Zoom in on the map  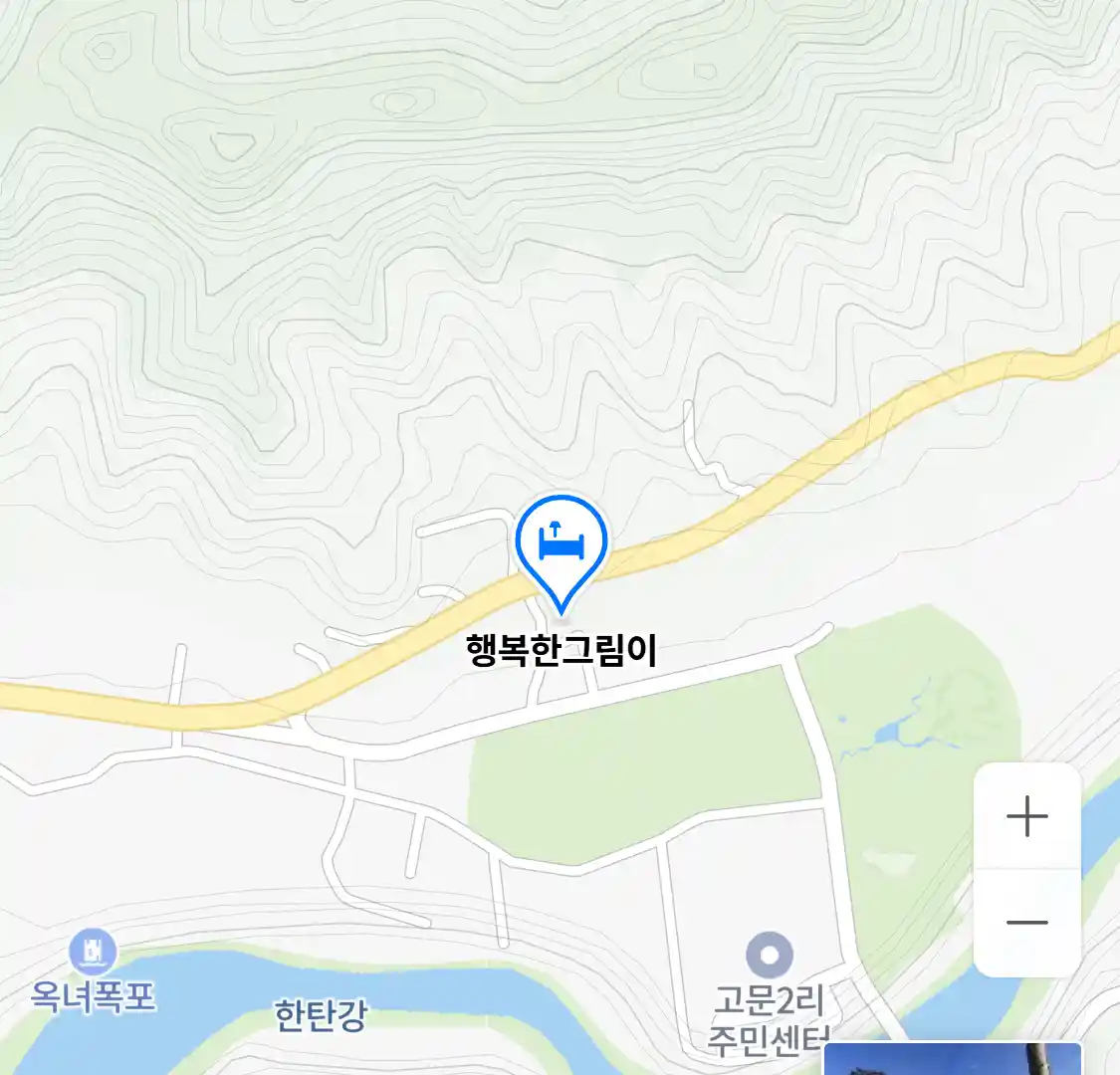coord(1026,817)
